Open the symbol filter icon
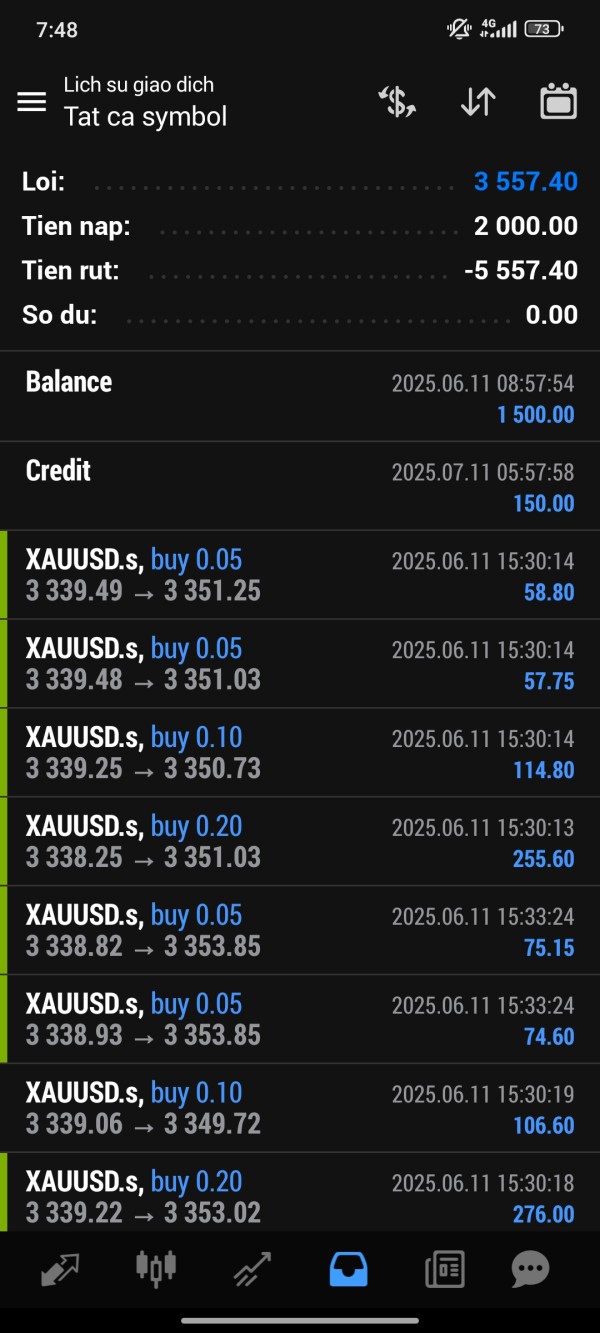 397,101
